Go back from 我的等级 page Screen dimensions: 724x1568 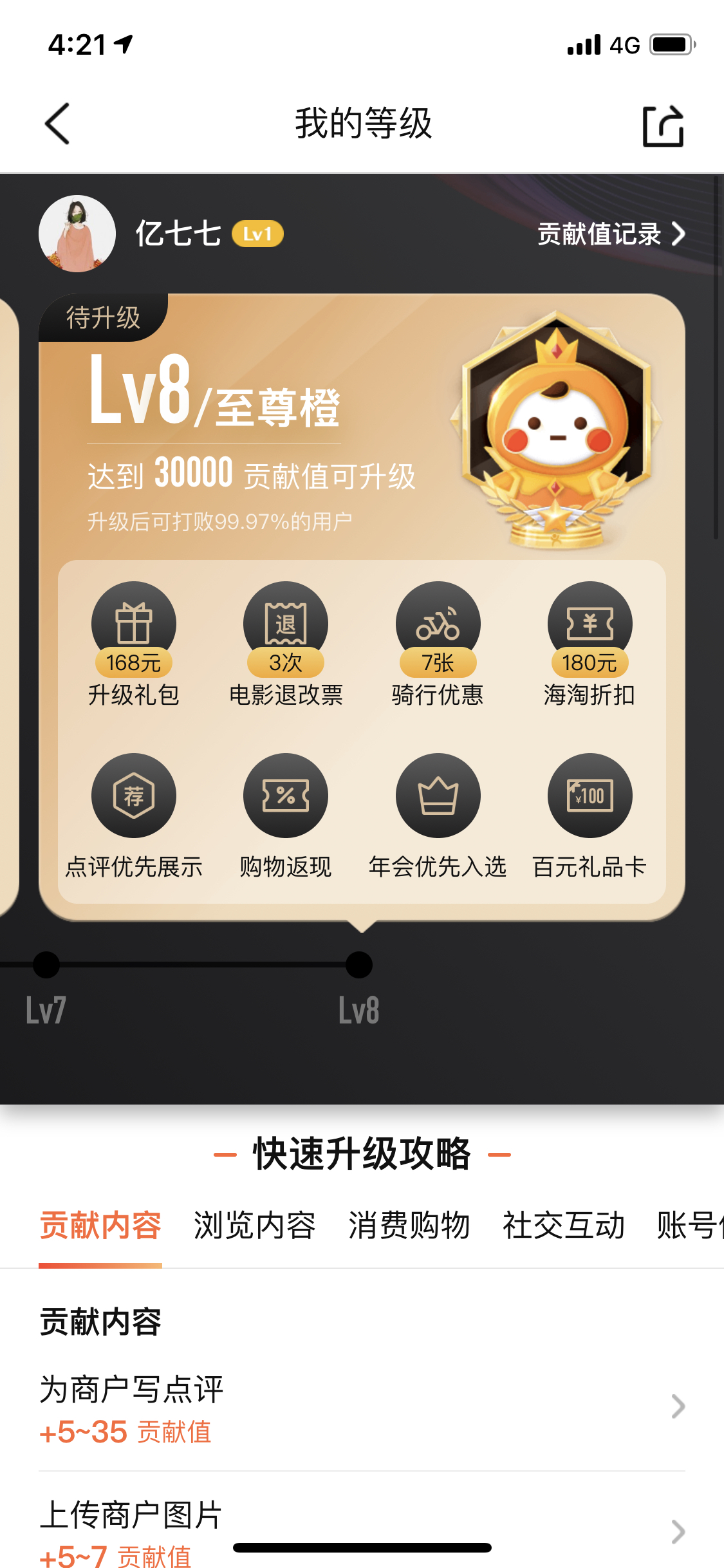(57, 124)
